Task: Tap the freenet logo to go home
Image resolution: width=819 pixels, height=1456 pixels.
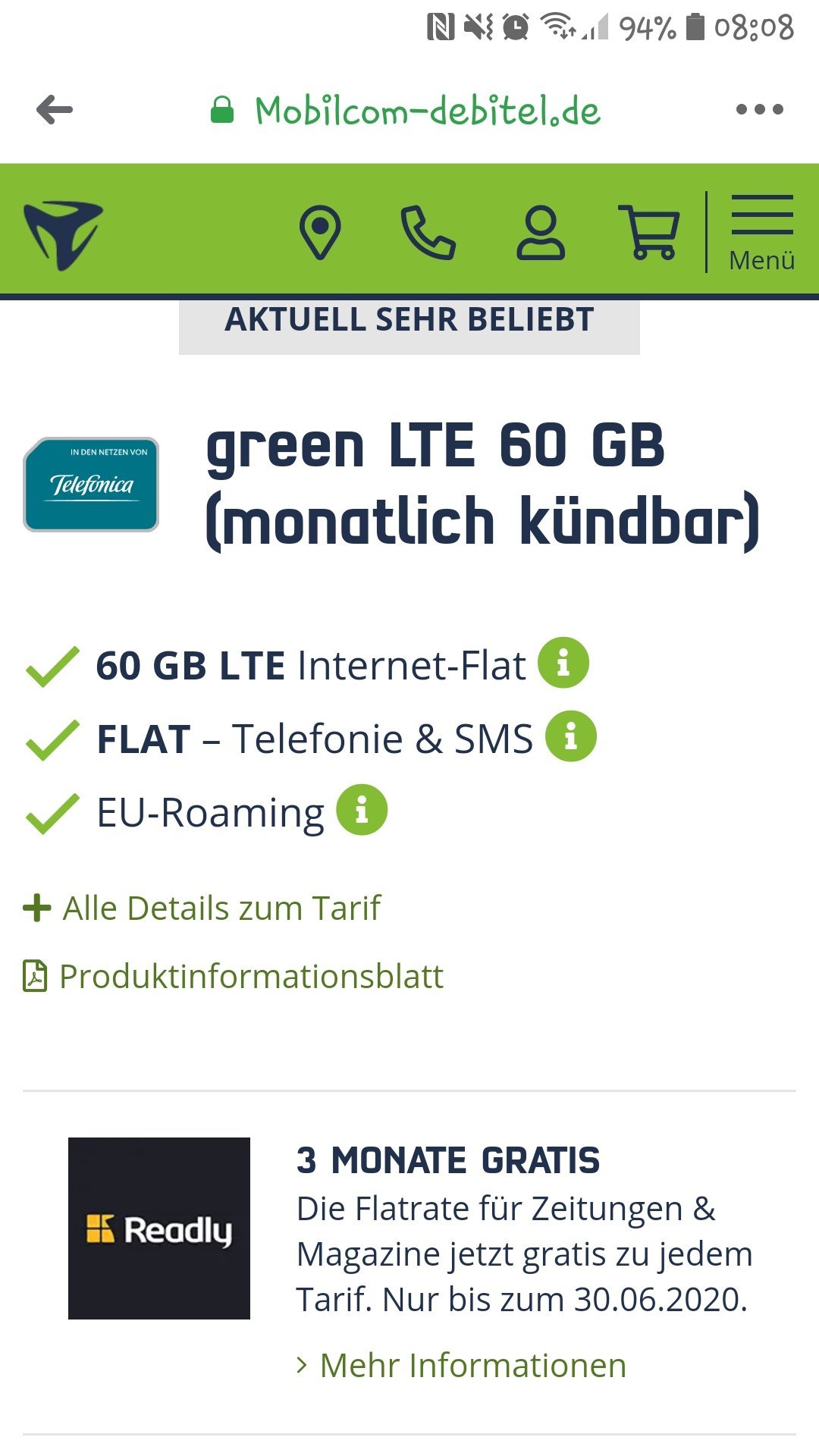Action: 62,234
